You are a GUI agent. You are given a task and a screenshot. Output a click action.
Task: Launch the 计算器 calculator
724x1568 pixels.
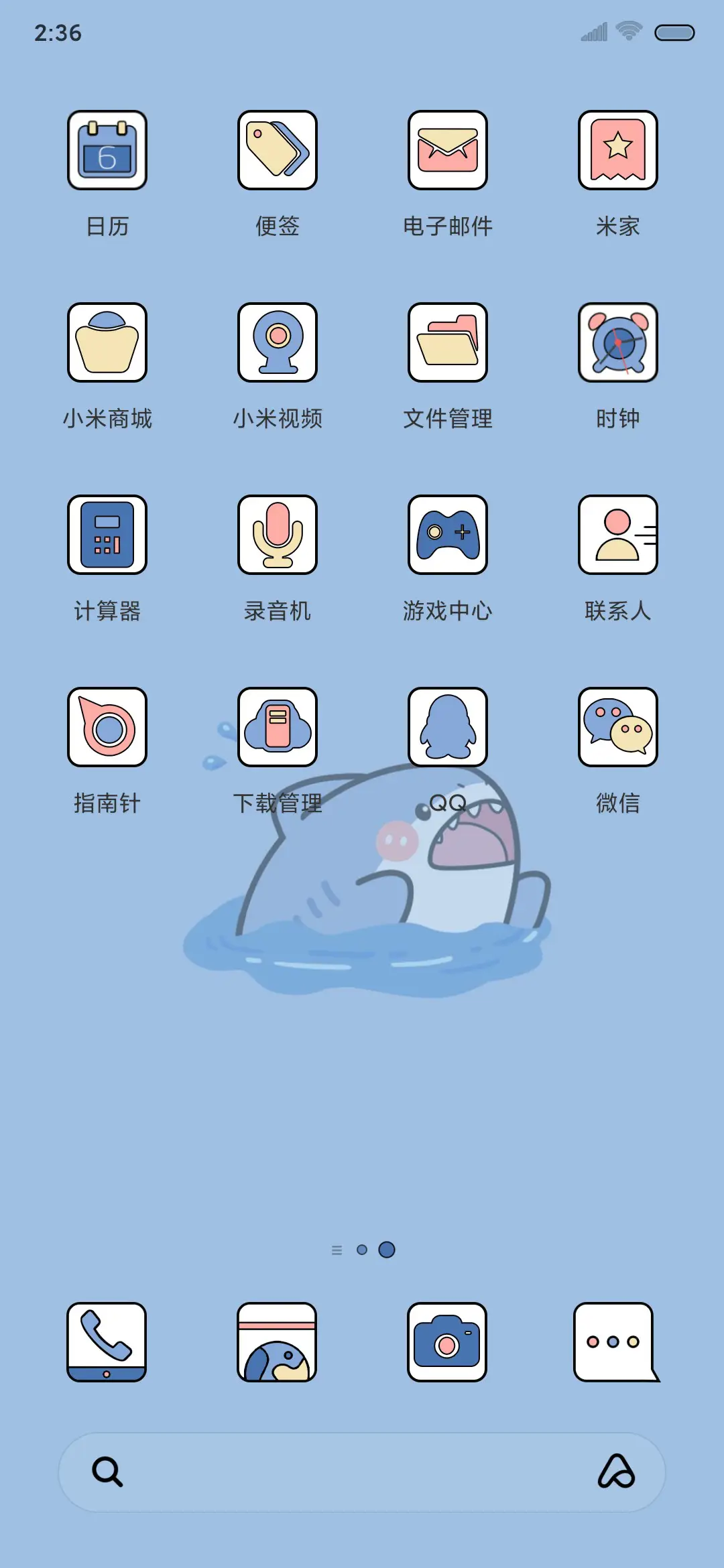click(x=107, y=534)
